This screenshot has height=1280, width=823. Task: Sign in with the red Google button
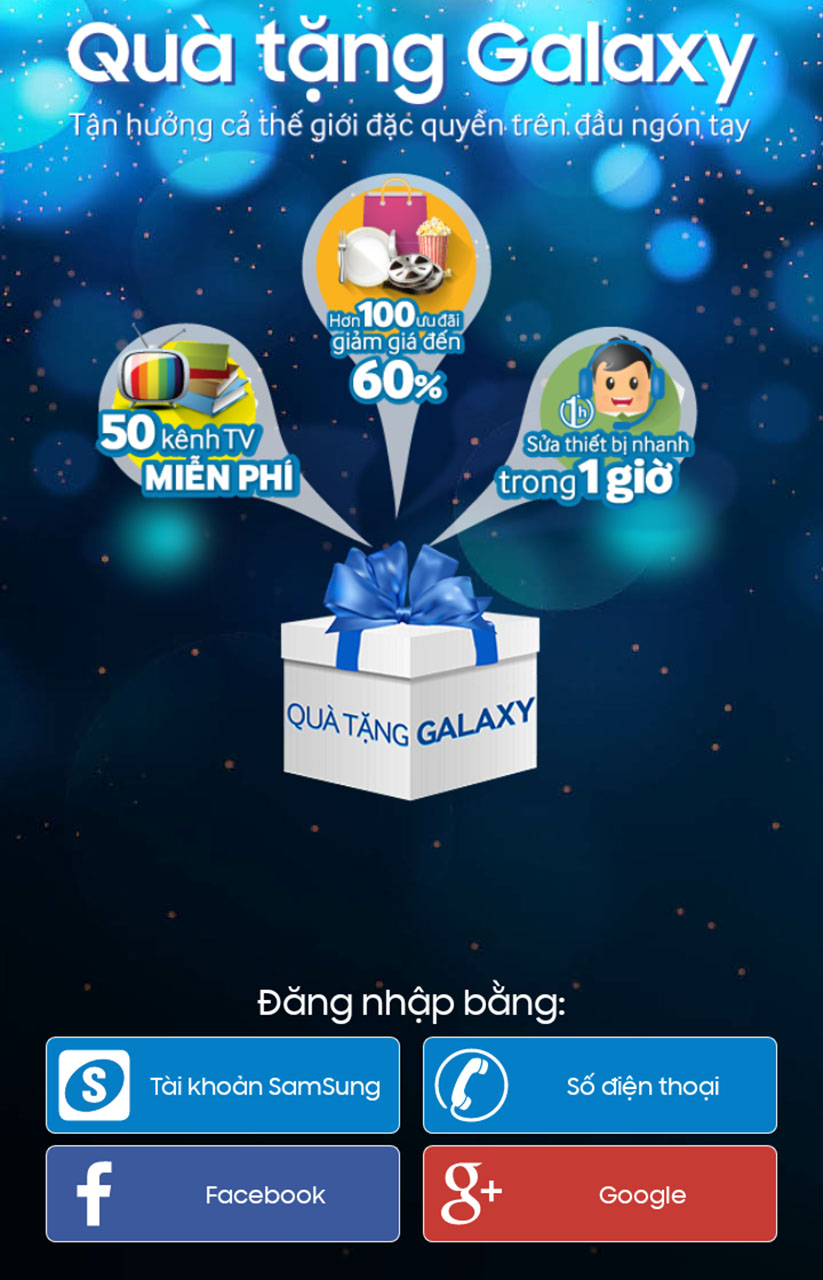pos(599,1194)
